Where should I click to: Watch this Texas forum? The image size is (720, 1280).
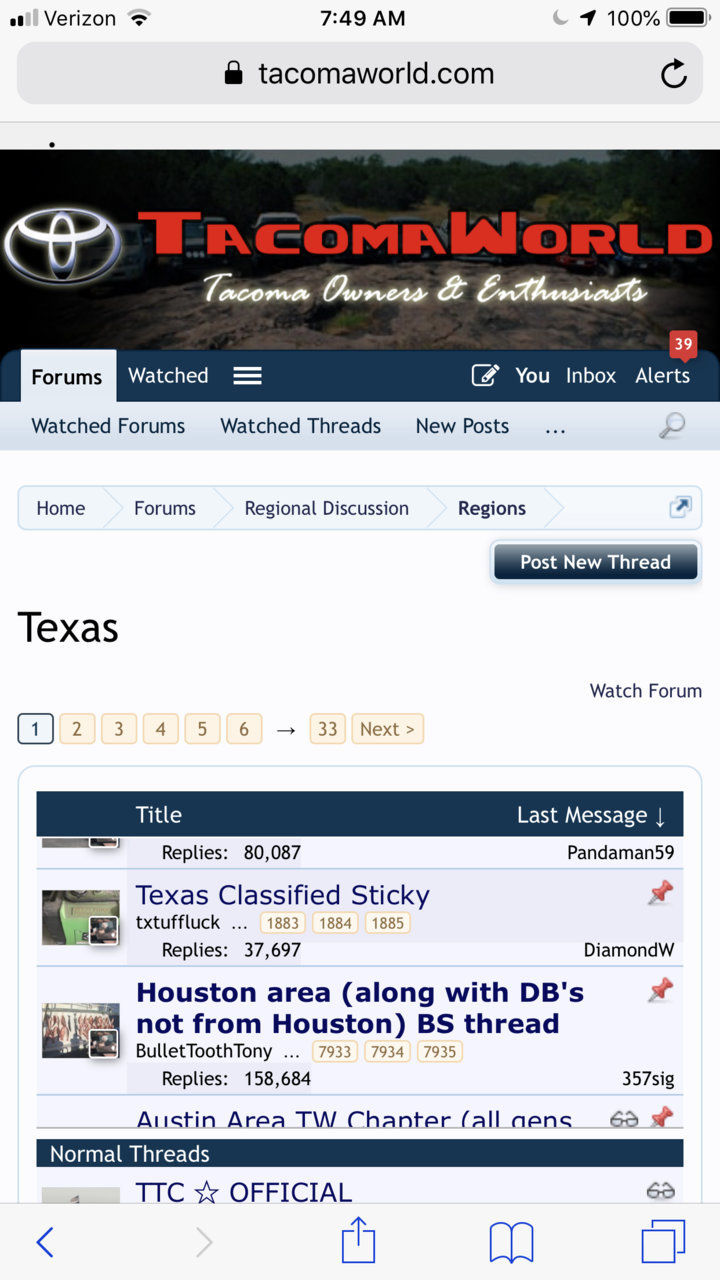coord(646,691)
